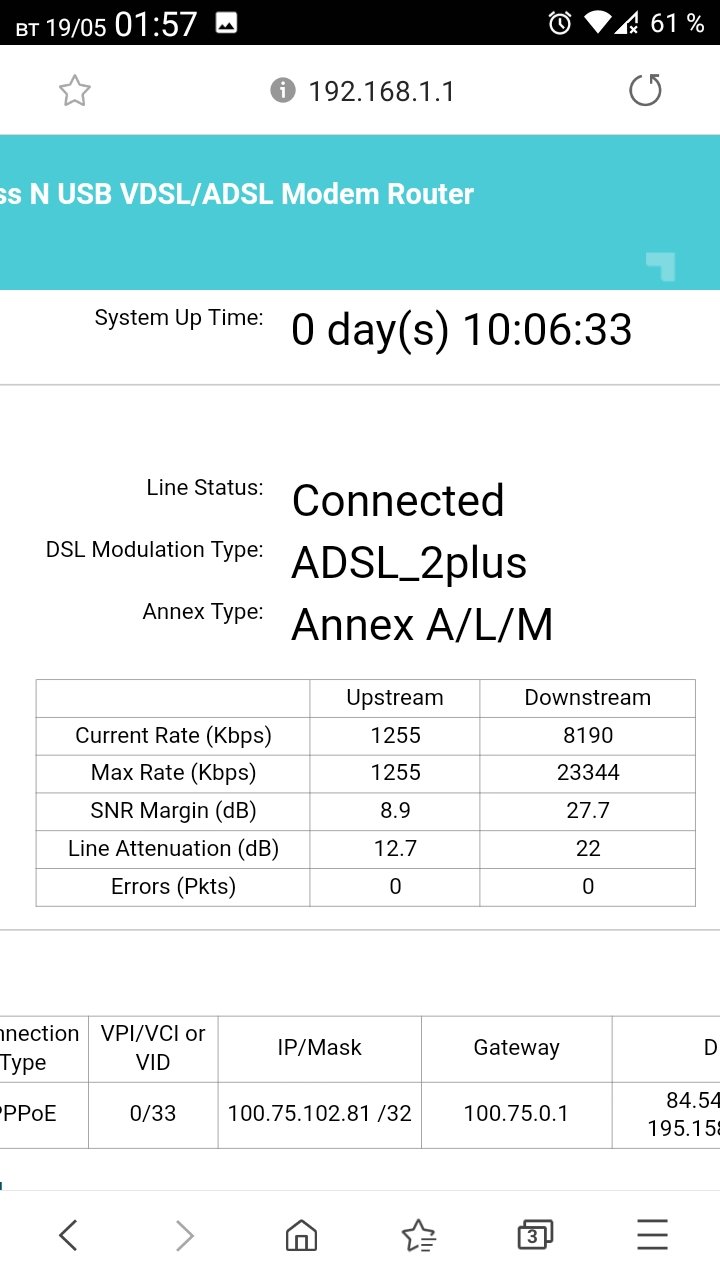Reload the router page
This screenshot has height=1280, width=720.
[x=645, y=91]
